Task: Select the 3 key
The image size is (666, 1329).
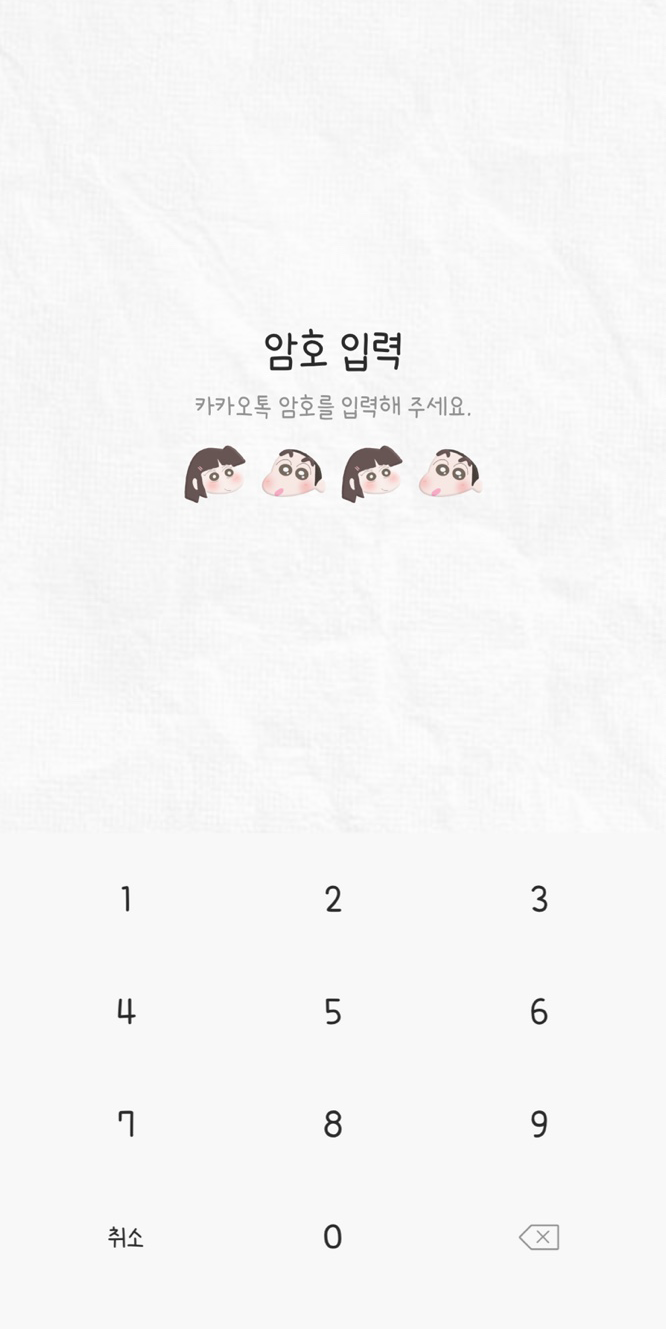Action: pyautogui.click(x=539, y=899)
